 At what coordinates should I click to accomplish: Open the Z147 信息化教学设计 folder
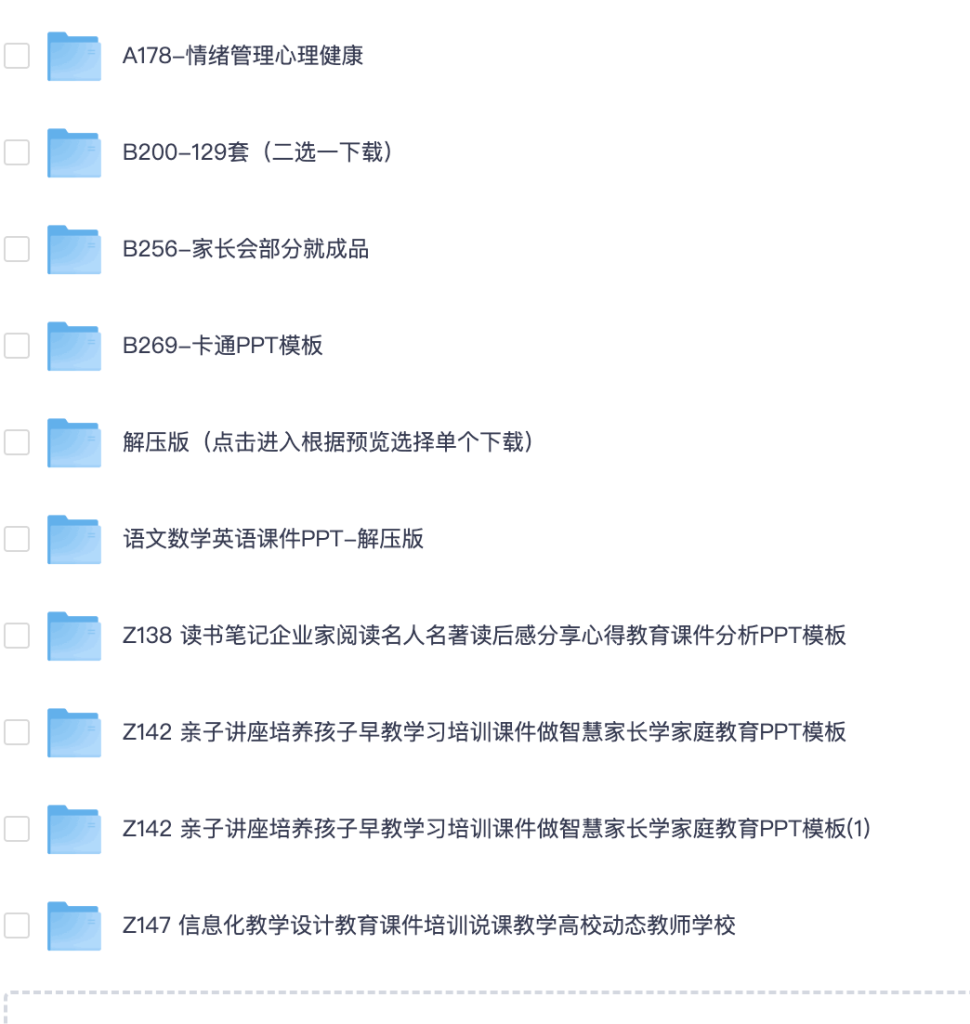click(429, 926)
